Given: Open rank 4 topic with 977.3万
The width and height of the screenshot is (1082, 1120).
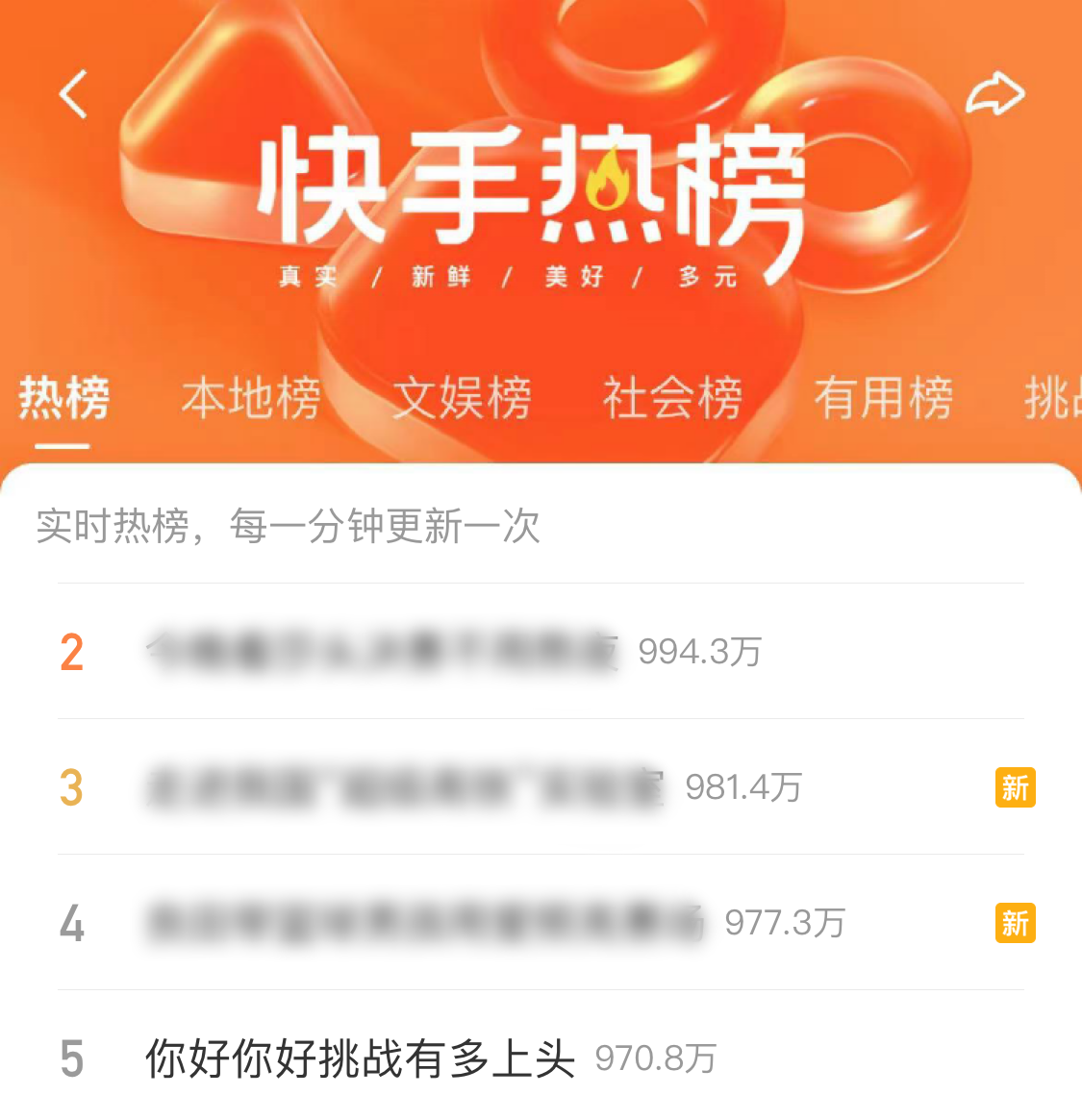Looking at the screenshot, I should tap(423, 923).
